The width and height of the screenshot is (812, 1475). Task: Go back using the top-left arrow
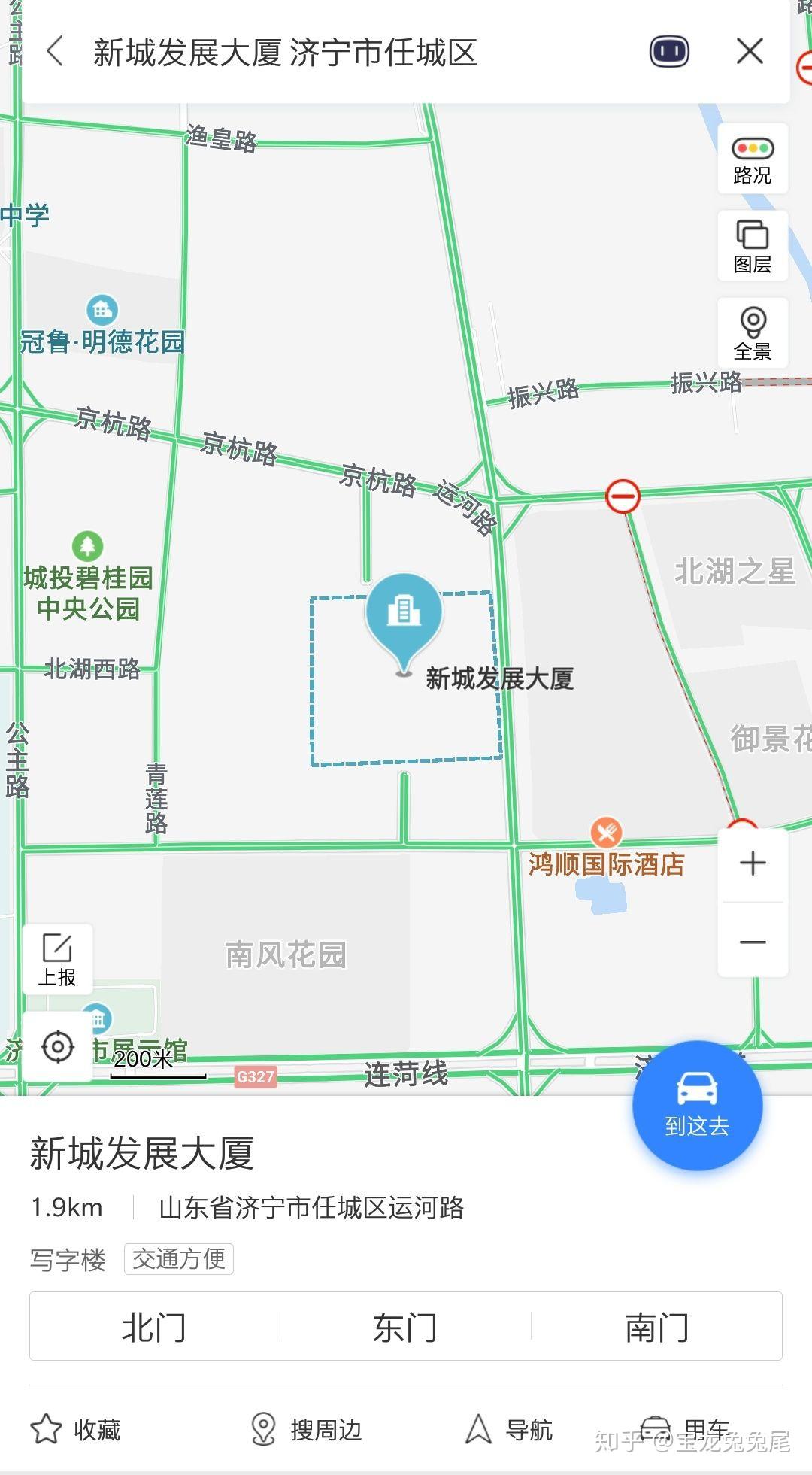[55, 52]
